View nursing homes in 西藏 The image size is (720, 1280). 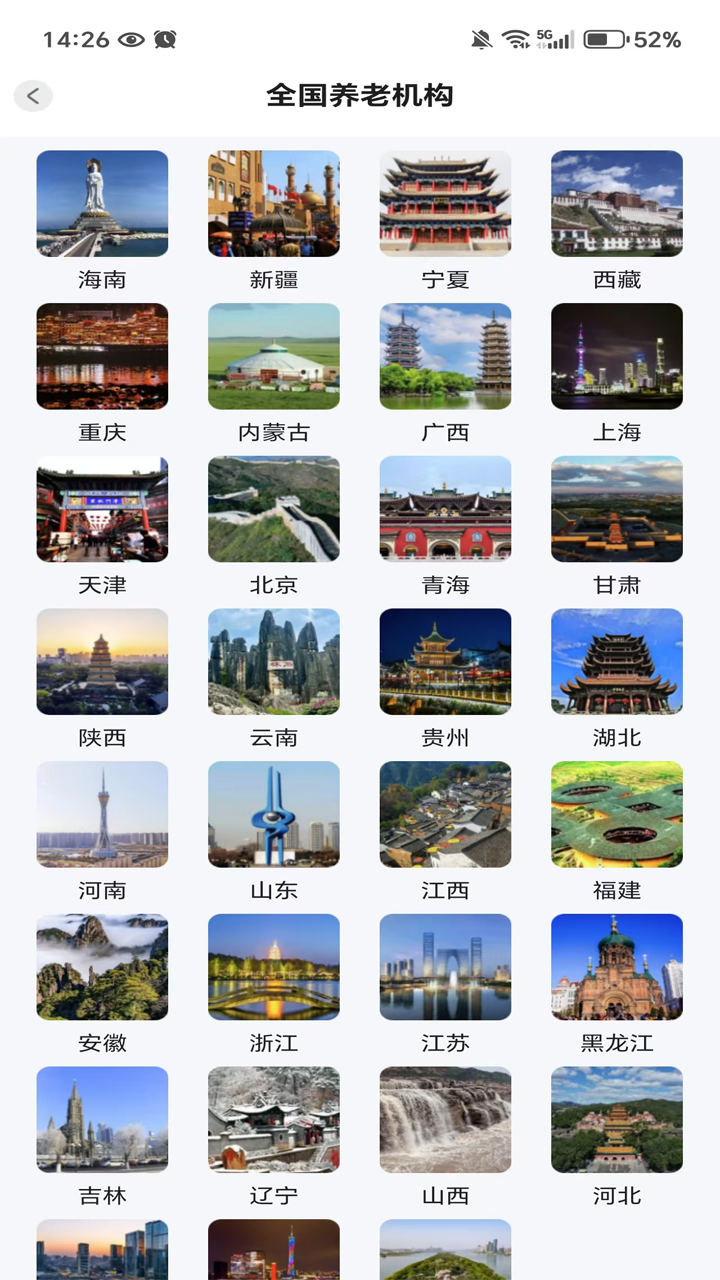616,203
